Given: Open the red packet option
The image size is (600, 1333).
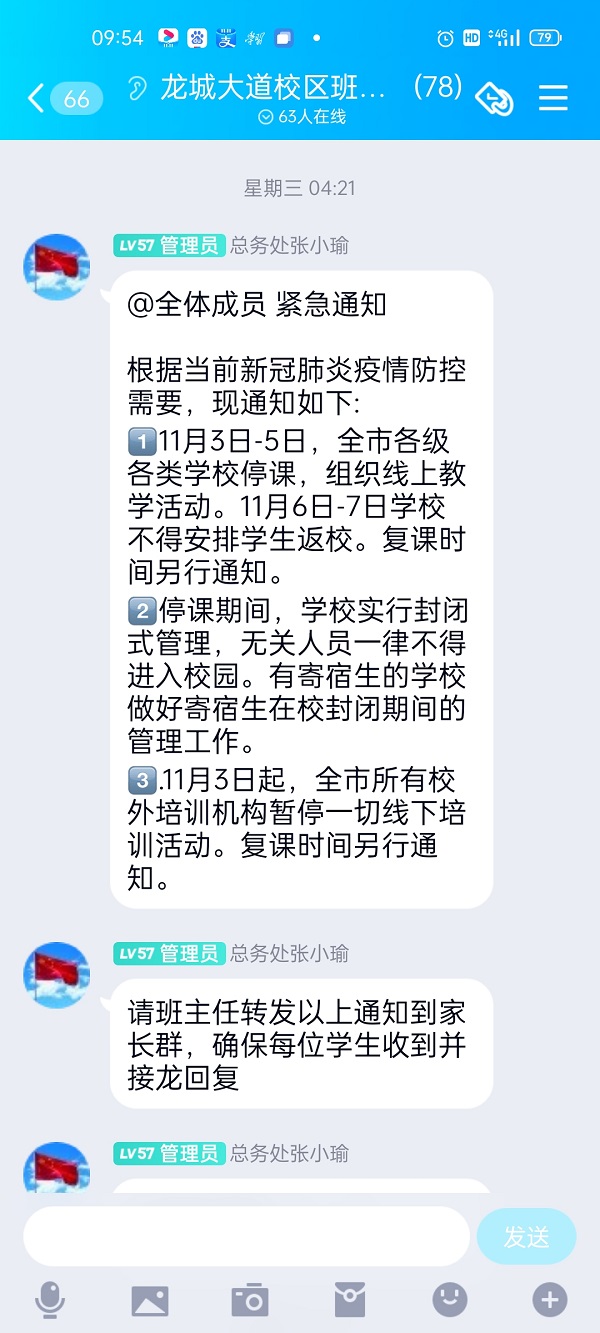Looking at the screenshot, I should tap(350, 1300).
